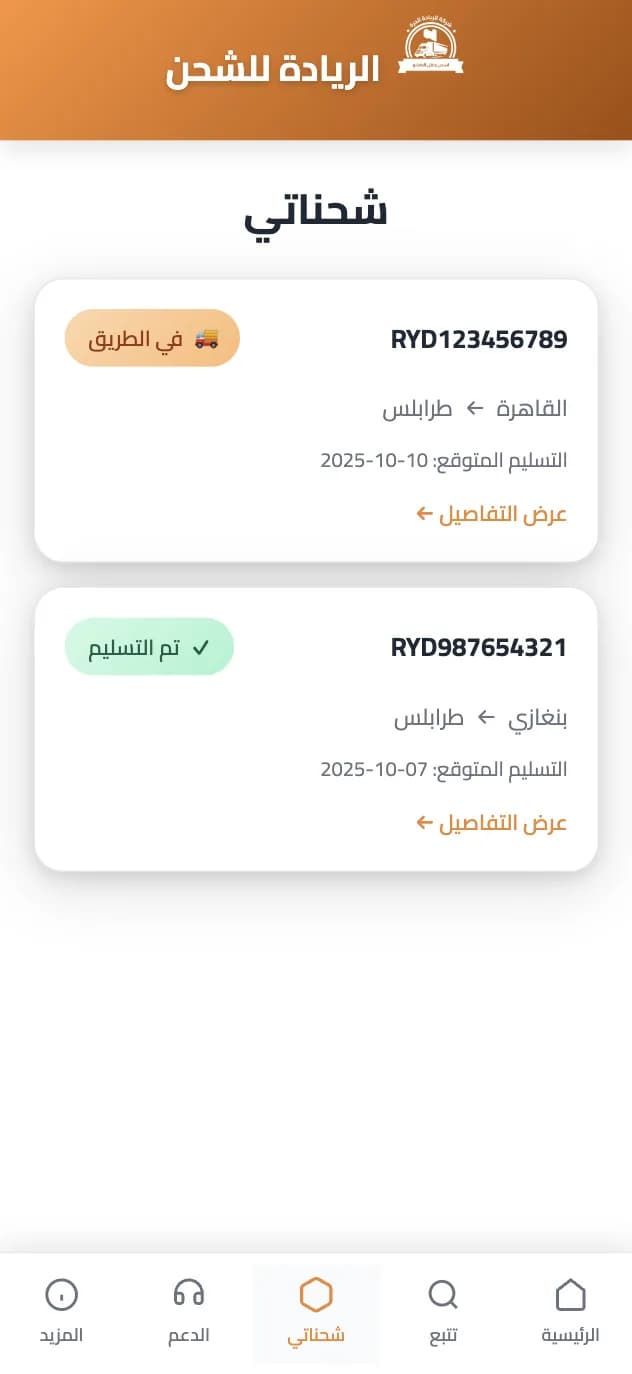Open details link for shipment RYD123456789

click(492, 515)
